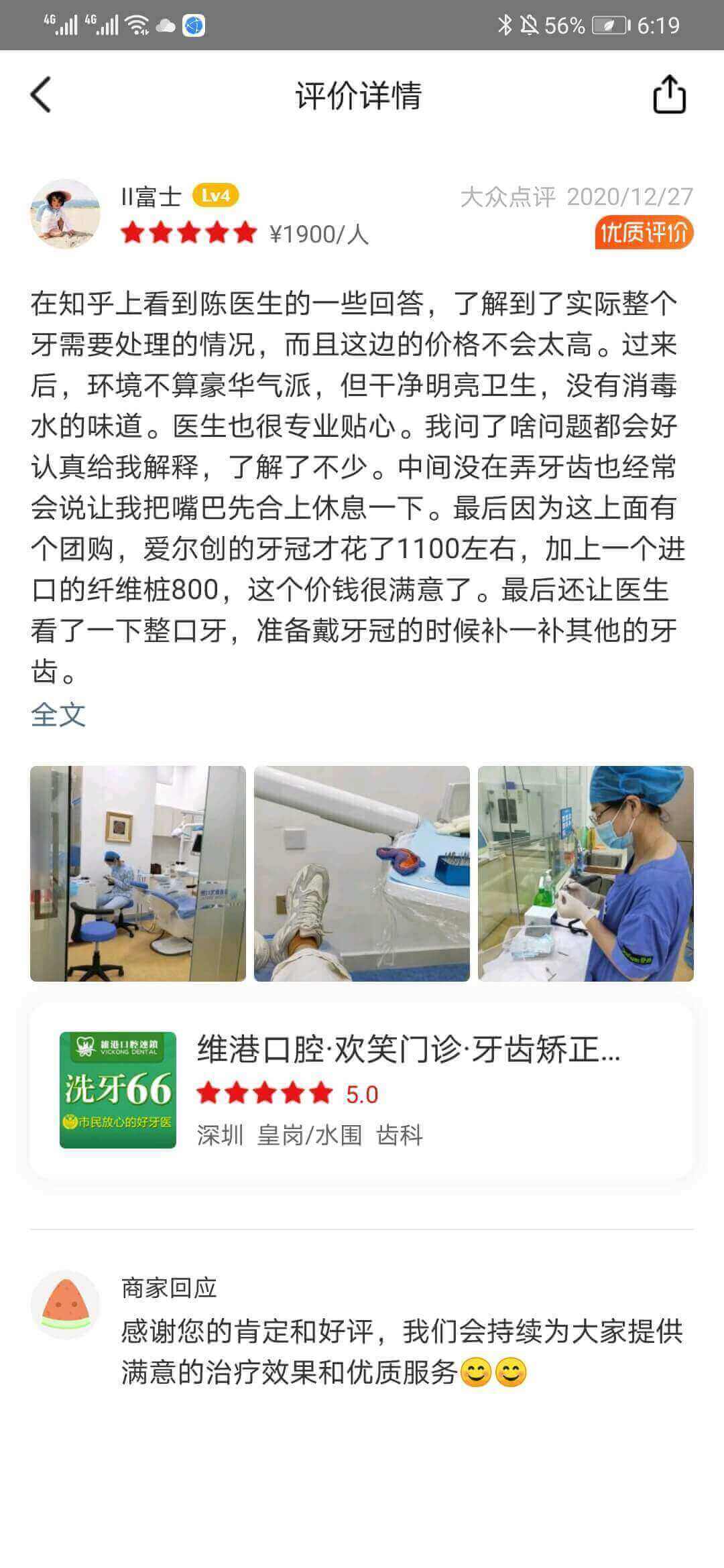Open the dental clinic room photo
This screenshot has height=1568, width=724.
tap(138, 873)
